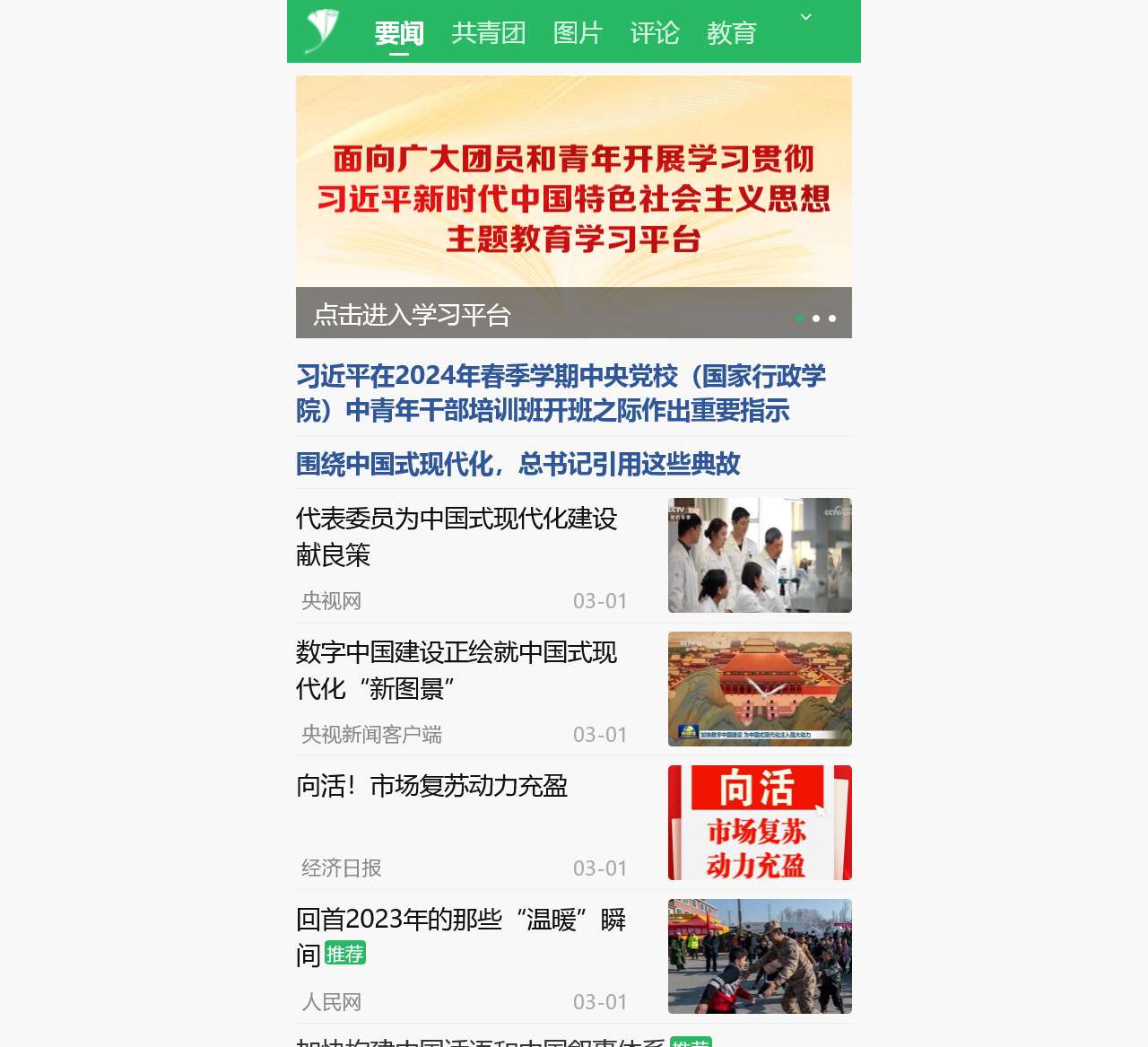1148x1047 pixels.
Task: Open 围绕中国式现代化 headline article
Action: pos(518,464)
